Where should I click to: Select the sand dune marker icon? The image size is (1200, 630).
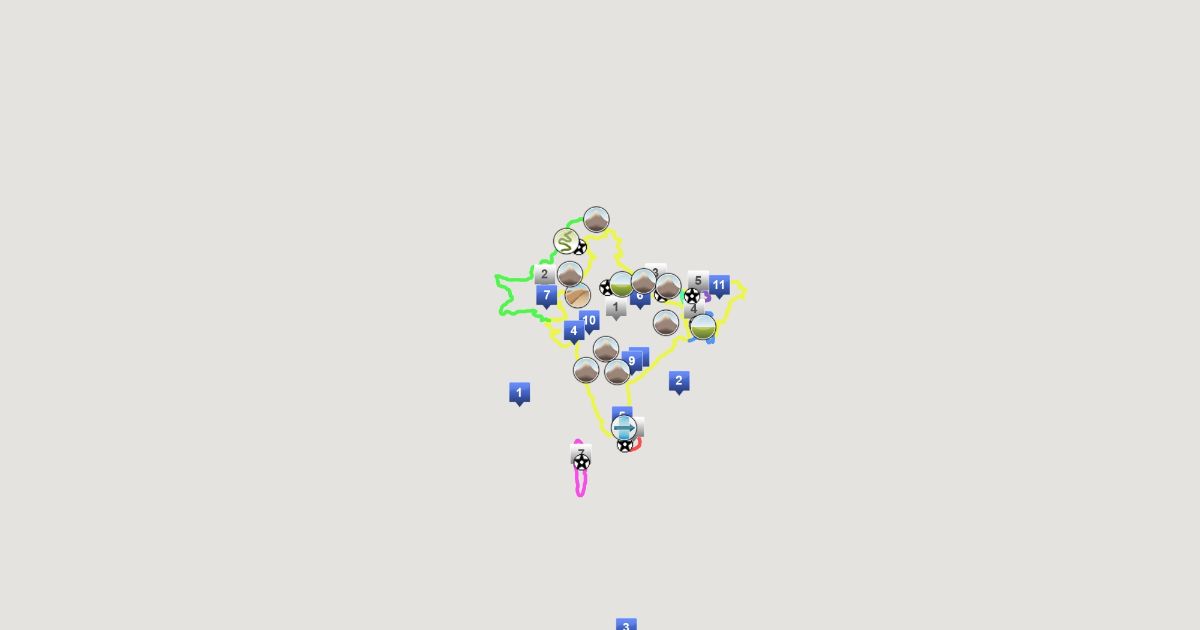coord(577,295)
